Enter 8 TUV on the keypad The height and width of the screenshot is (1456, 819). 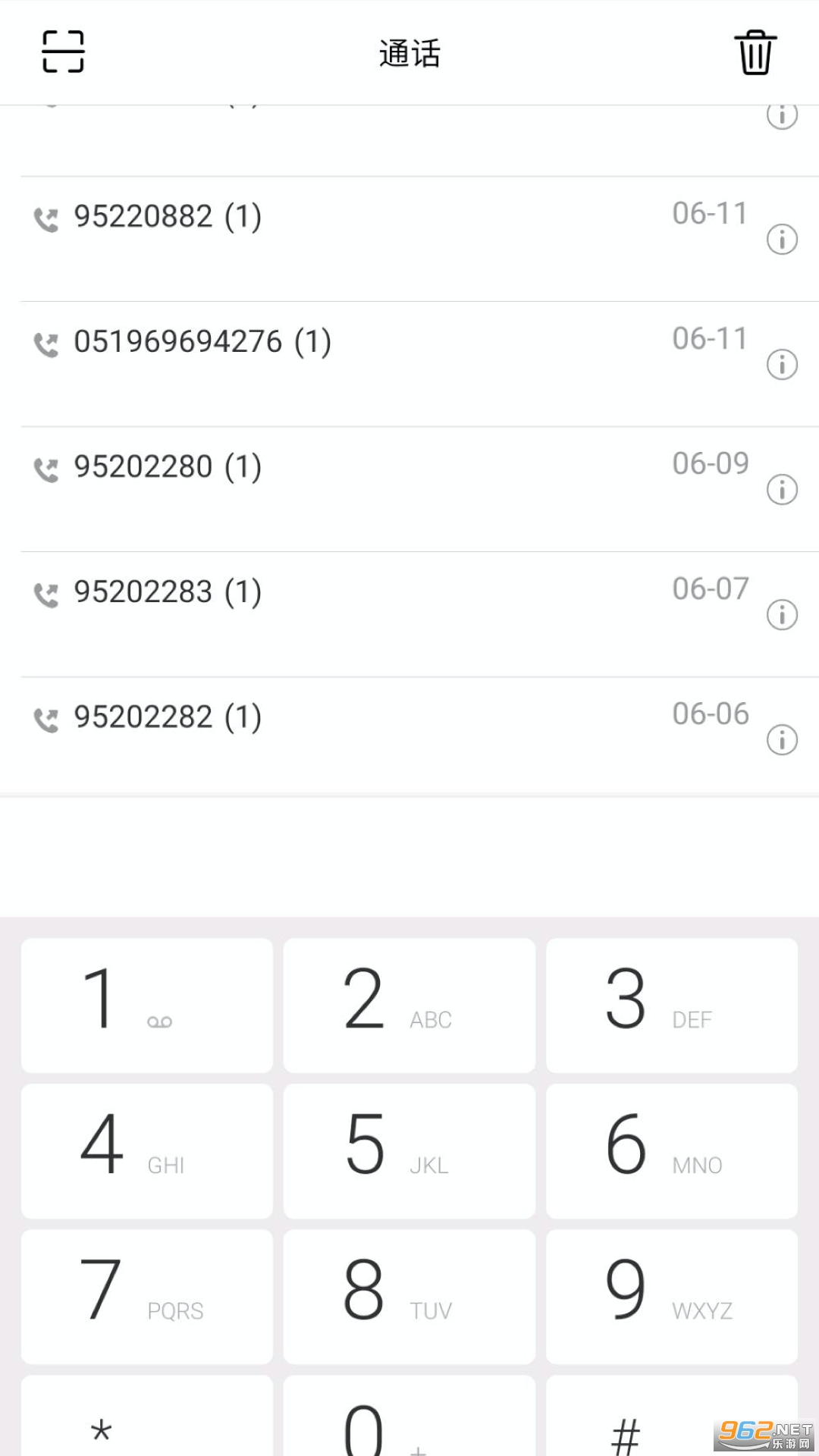point(409,1296)
